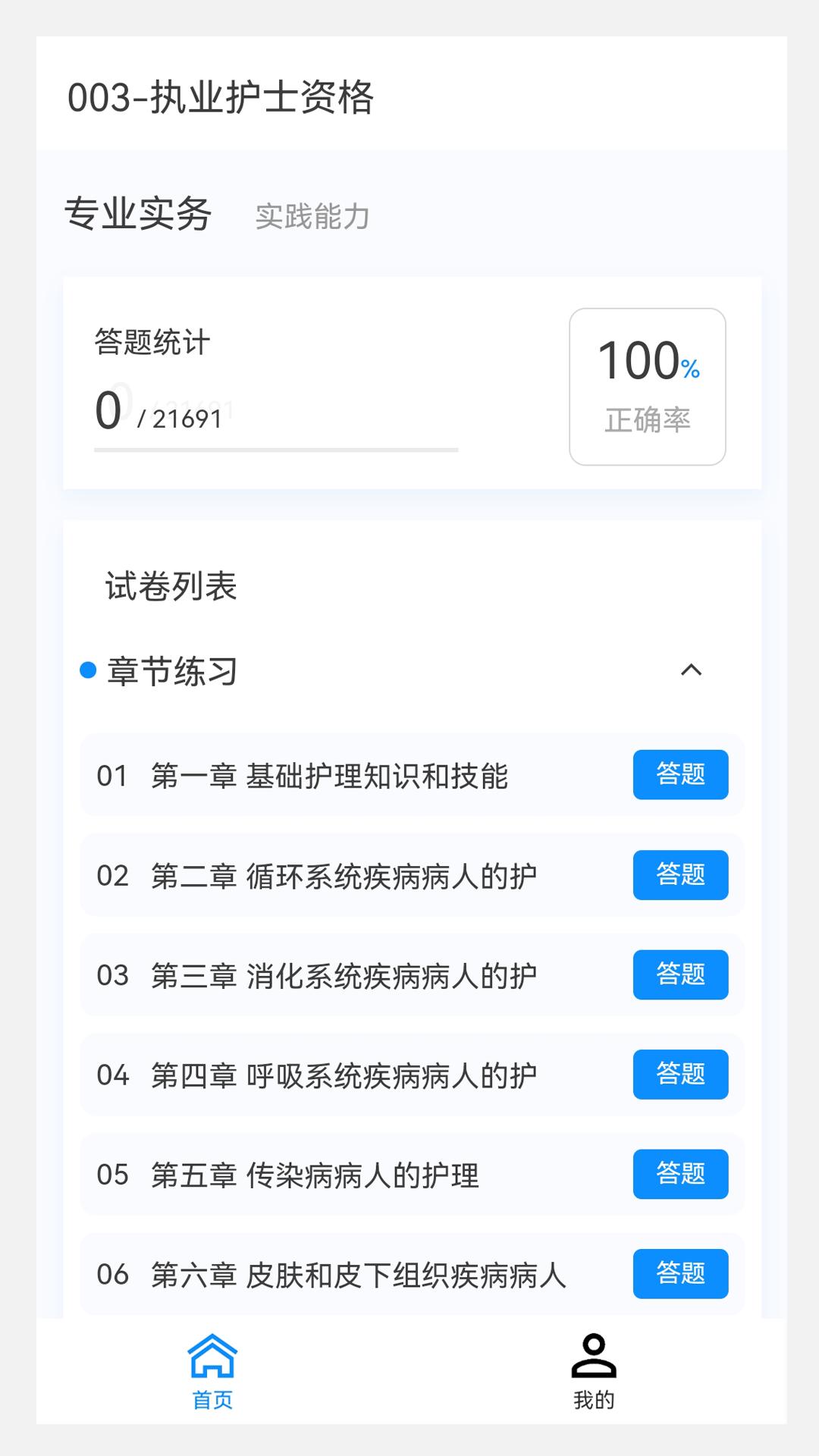The height and width of the screenshot is (1456, 819).
Task: Click 答题 for 第一章 基础护理知识和技能
Action: coord(680,775)
